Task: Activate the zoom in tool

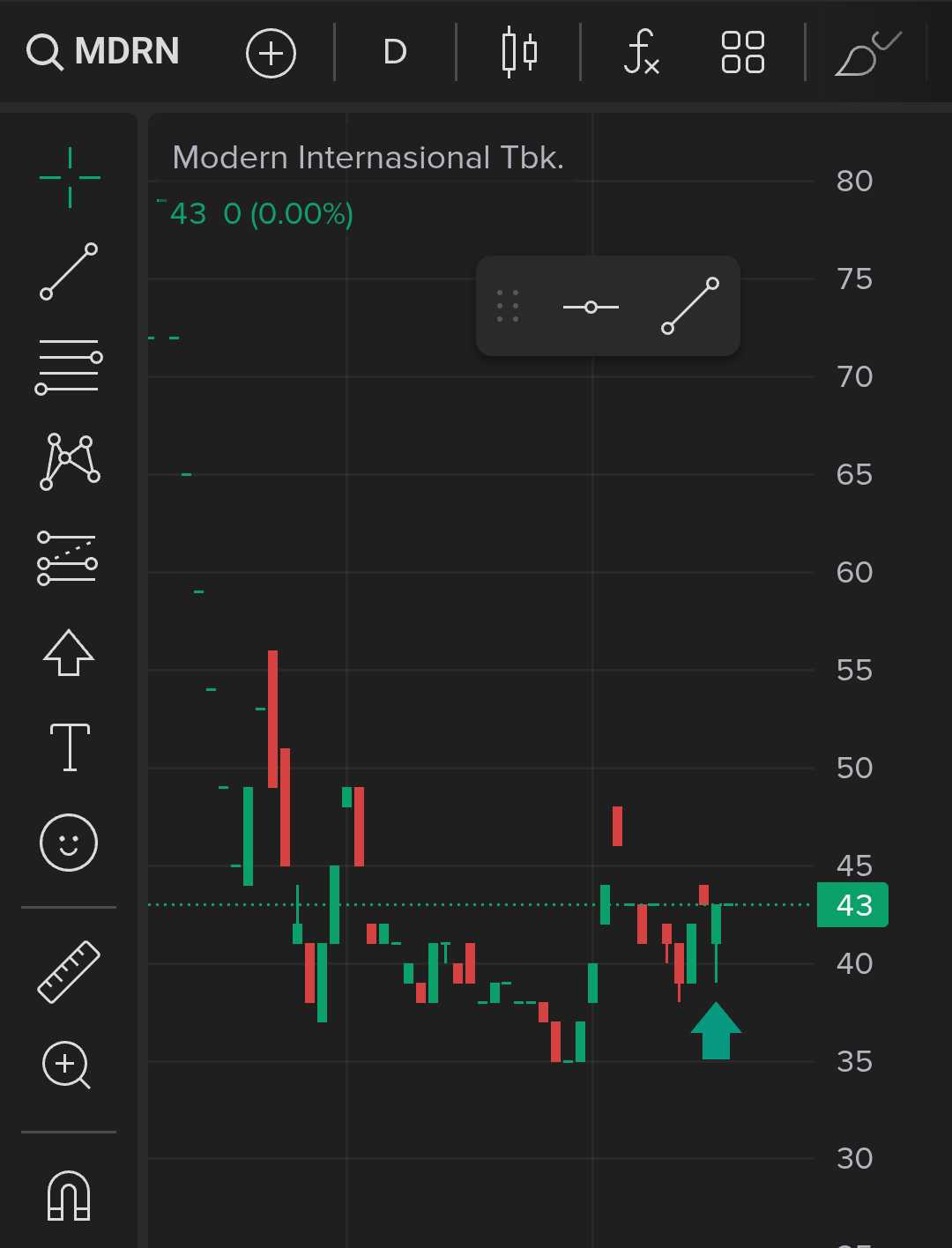Action: coord(67,1065)
